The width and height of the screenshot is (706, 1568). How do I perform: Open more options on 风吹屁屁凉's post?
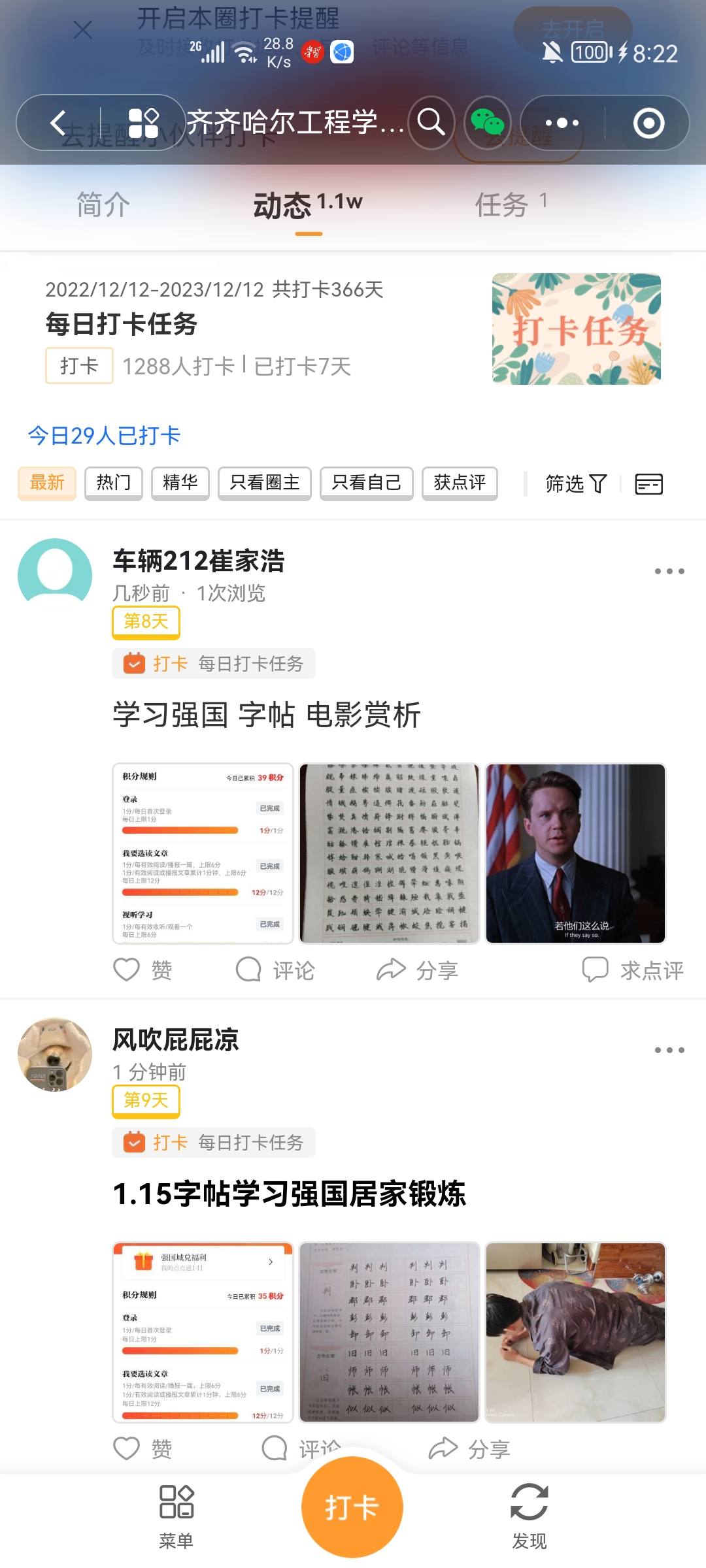pos(669,1051)
